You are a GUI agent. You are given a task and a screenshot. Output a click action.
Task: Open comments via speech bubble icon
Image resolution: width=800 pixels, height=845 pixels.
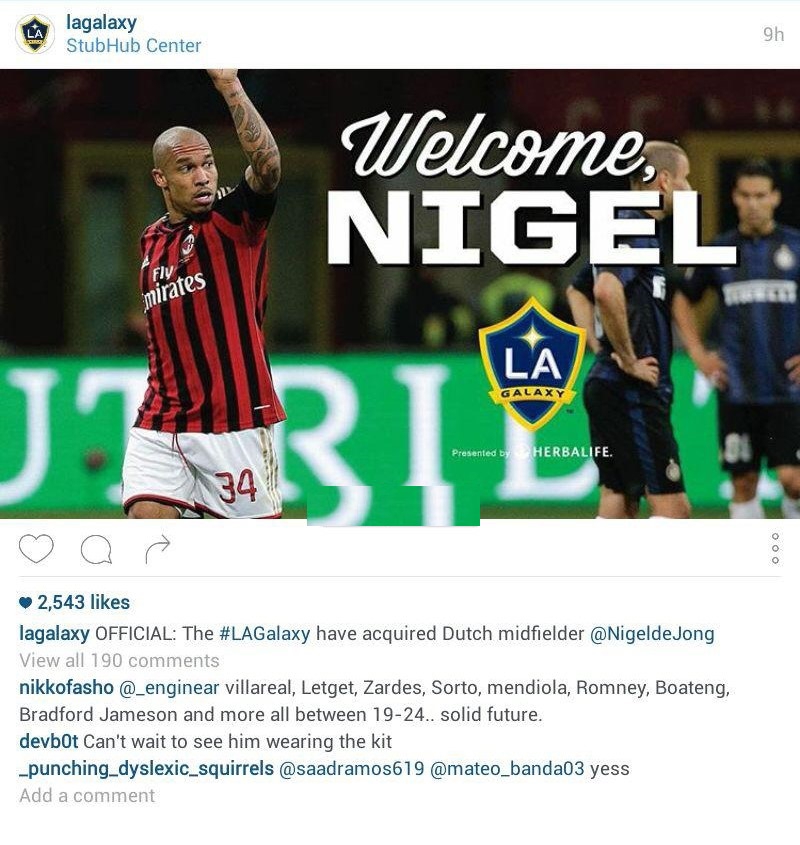coord(96,549)
